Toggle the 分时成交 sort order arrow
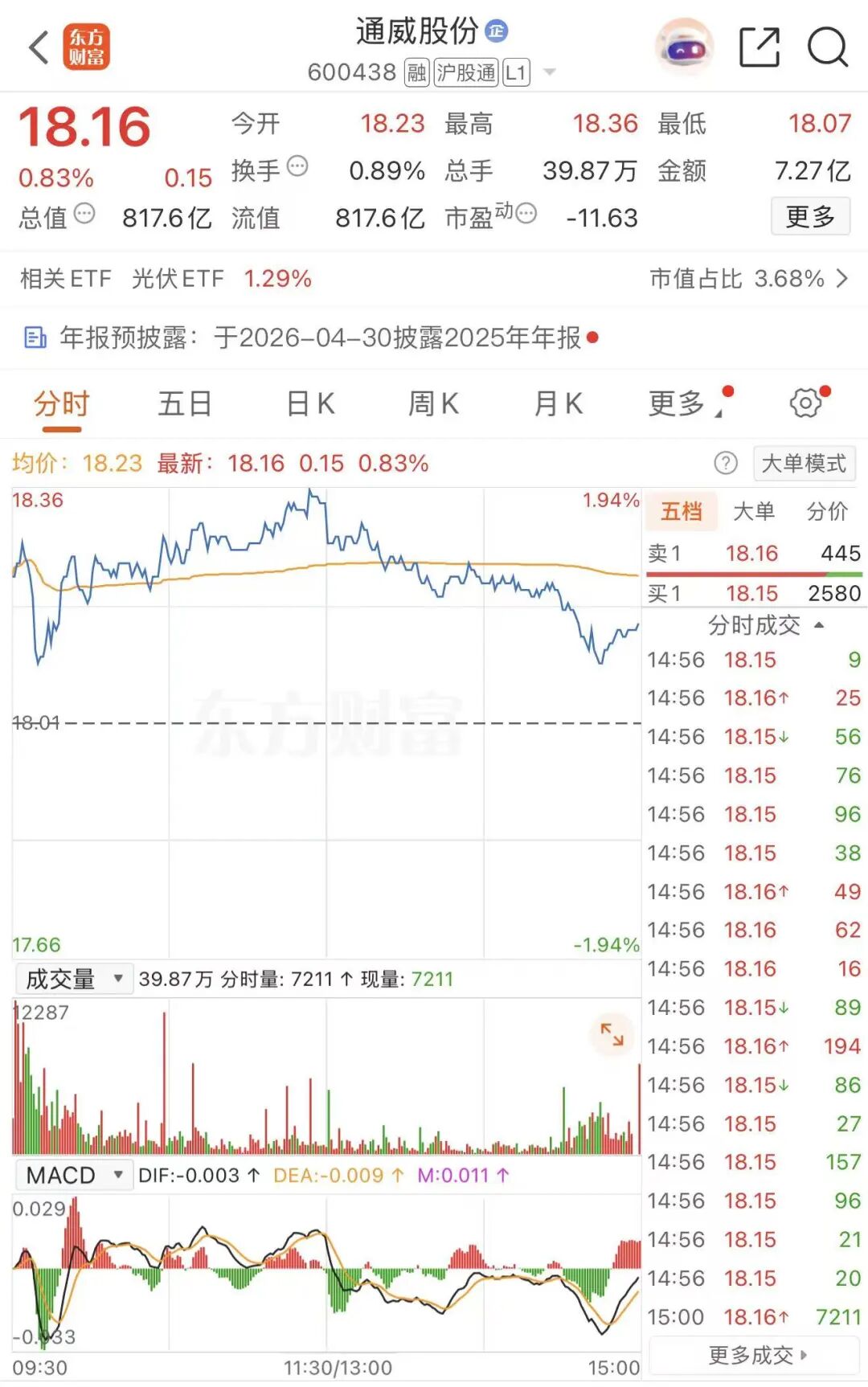The image size is (868, 1387). click(819, 624)
